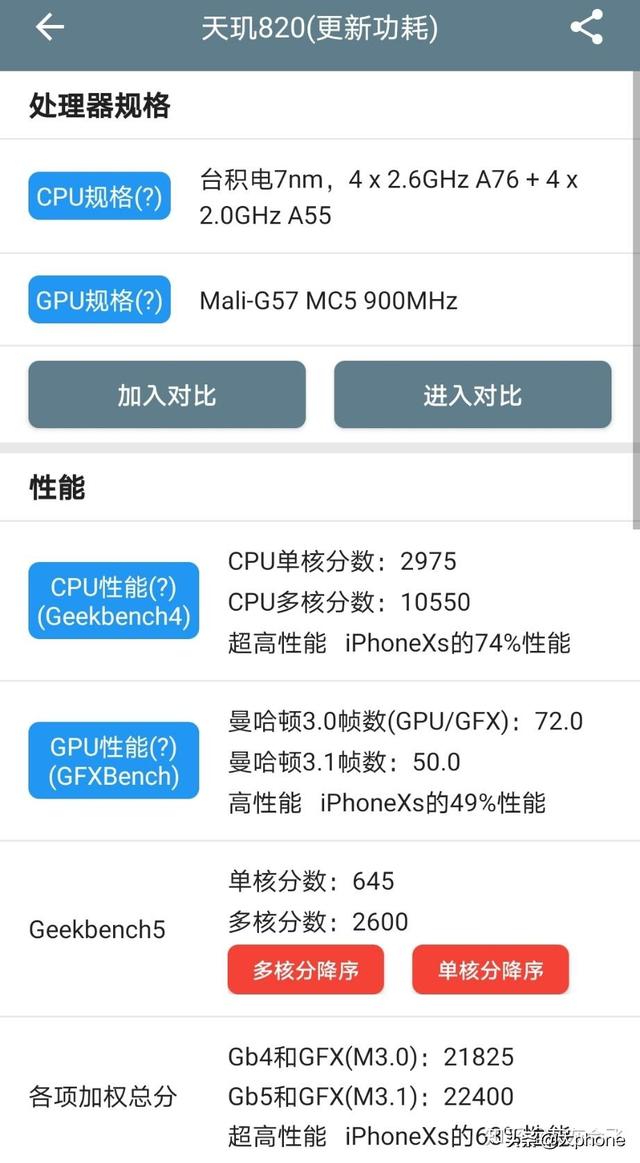
Task: Go back using the top-left arrow
Action: pos(50,27)
